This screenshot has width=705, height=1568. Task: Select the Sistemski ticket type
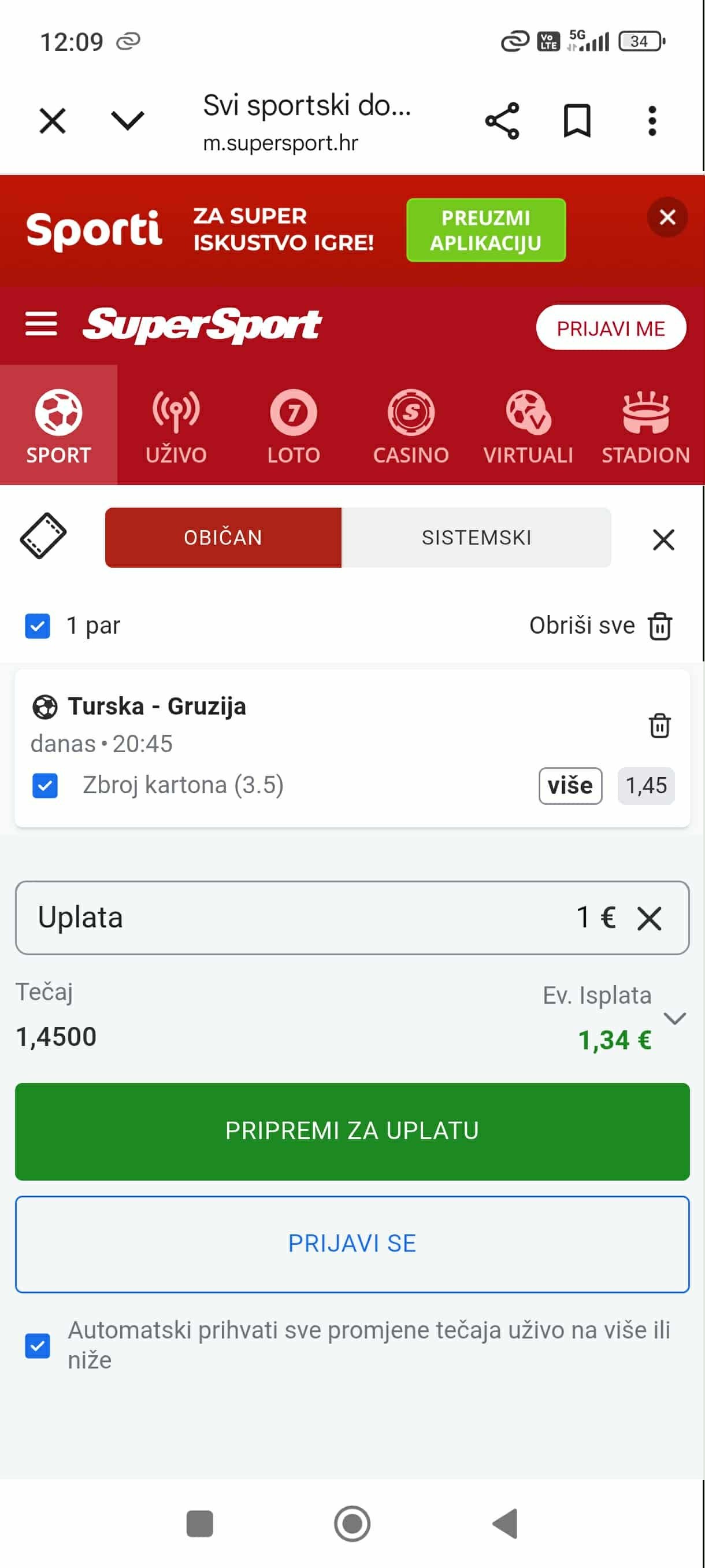[x=476, y=538]
